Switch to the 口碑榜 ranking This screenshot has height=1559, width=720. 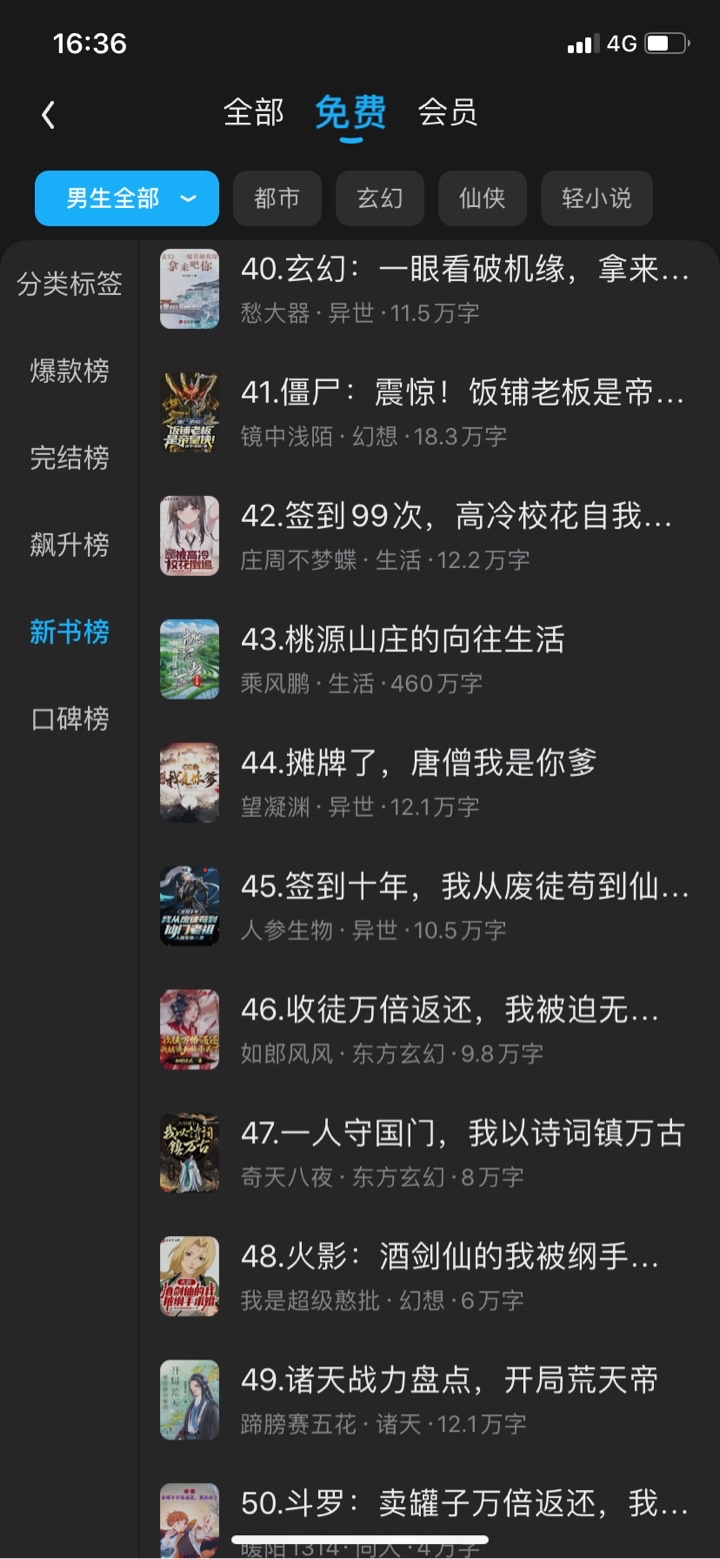69,719
